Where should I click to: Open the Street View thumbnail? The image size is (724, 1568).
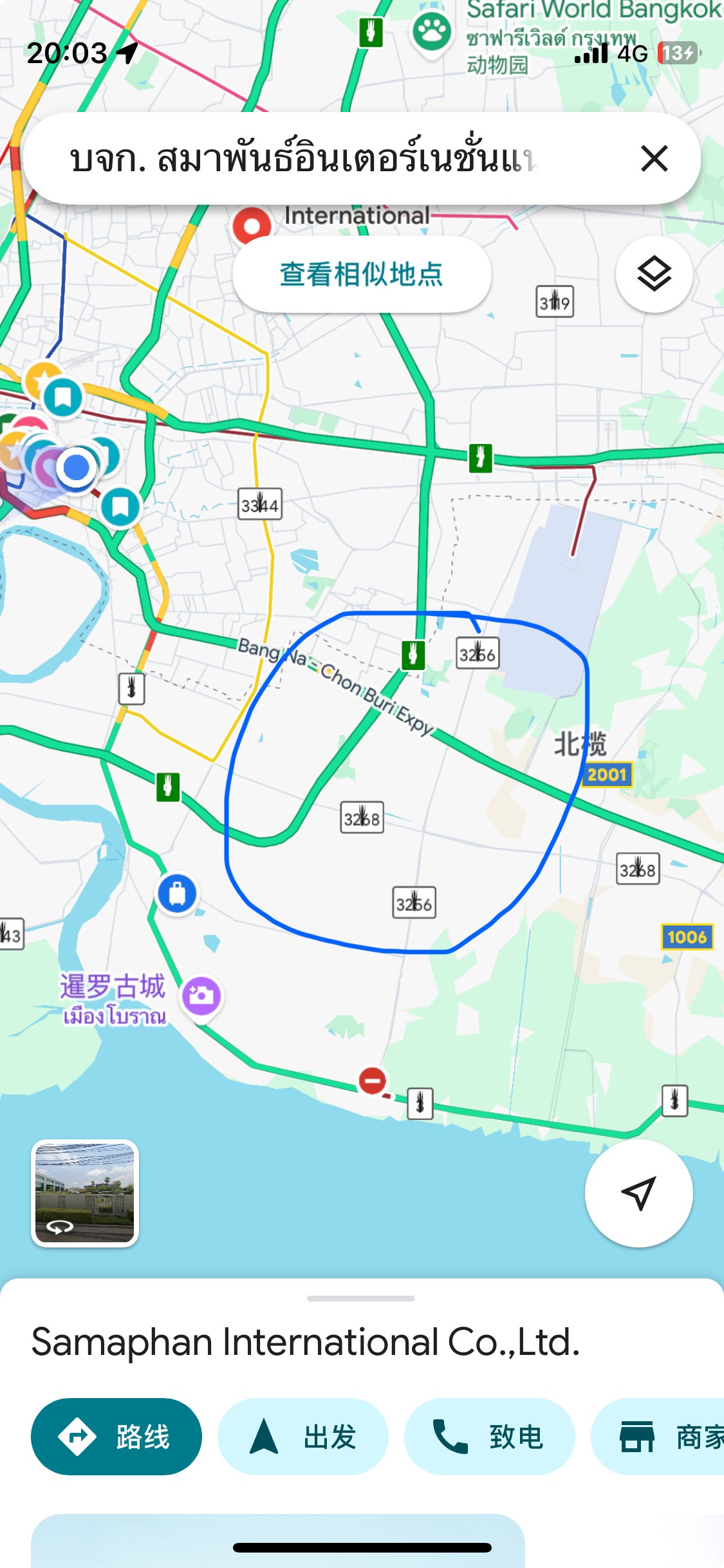coord(85,1193)
